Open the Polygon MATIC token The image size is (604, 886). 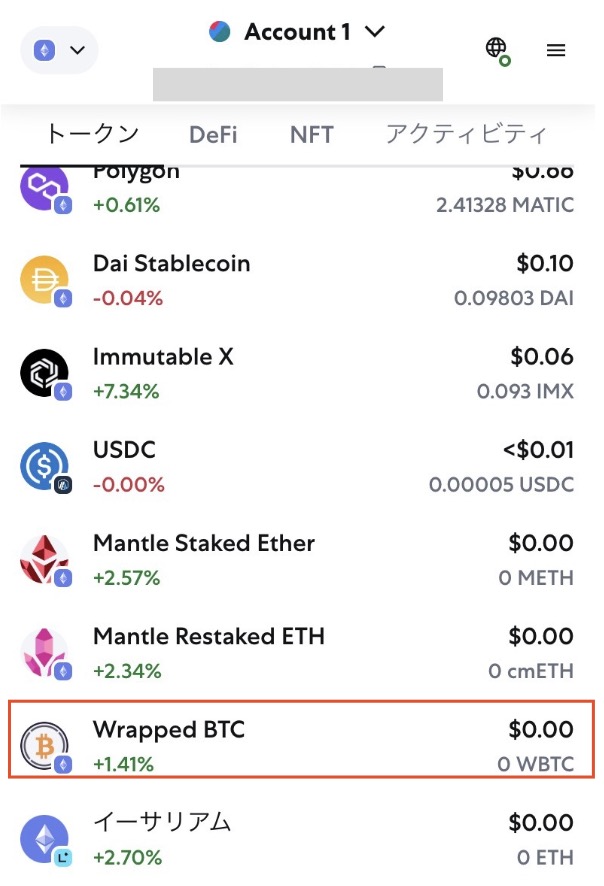pyautogui.click(x=300, y=189)
